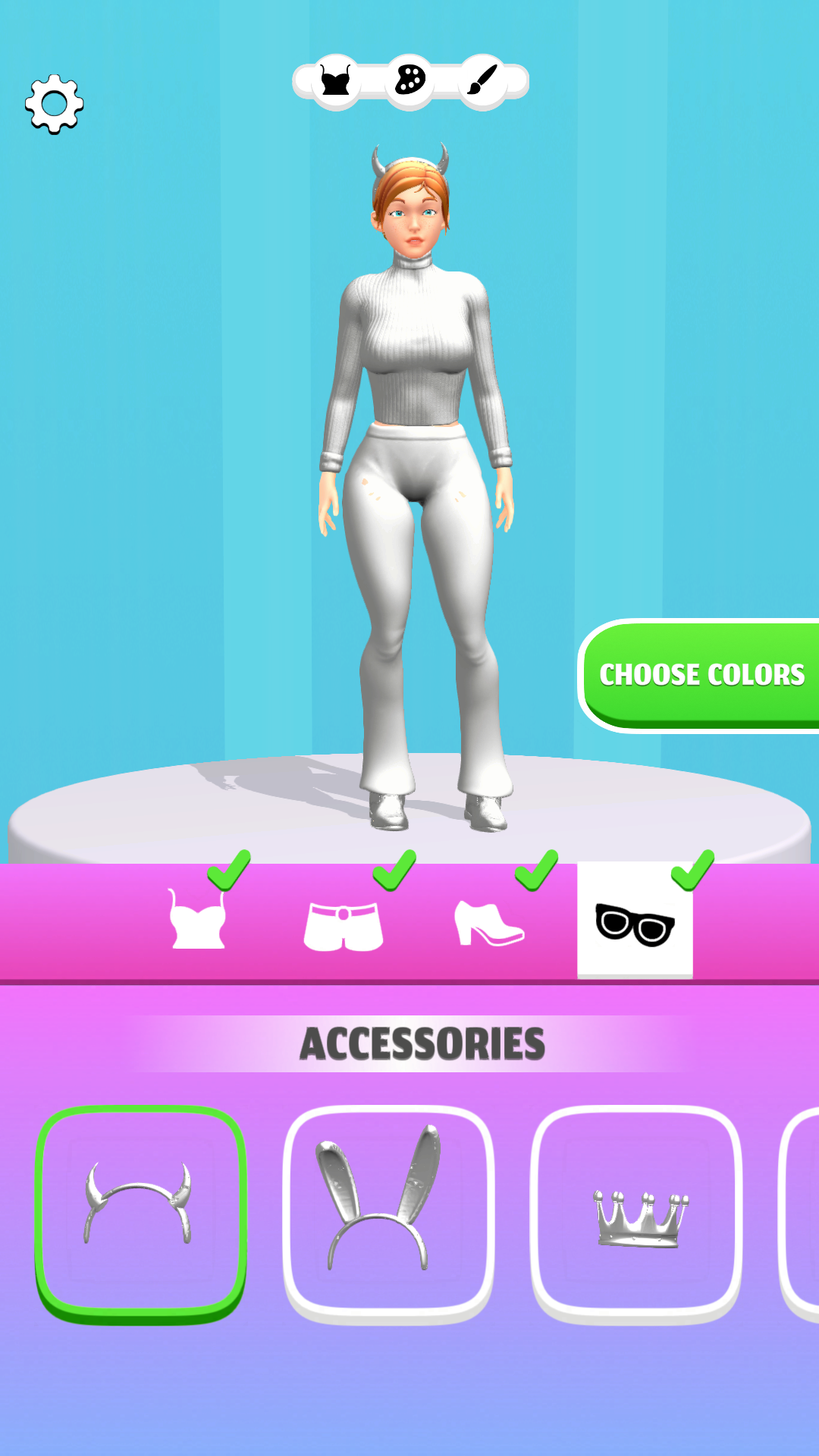Pick the silver crown accessory
The image size is (819, 1456).
[636, 1212]
